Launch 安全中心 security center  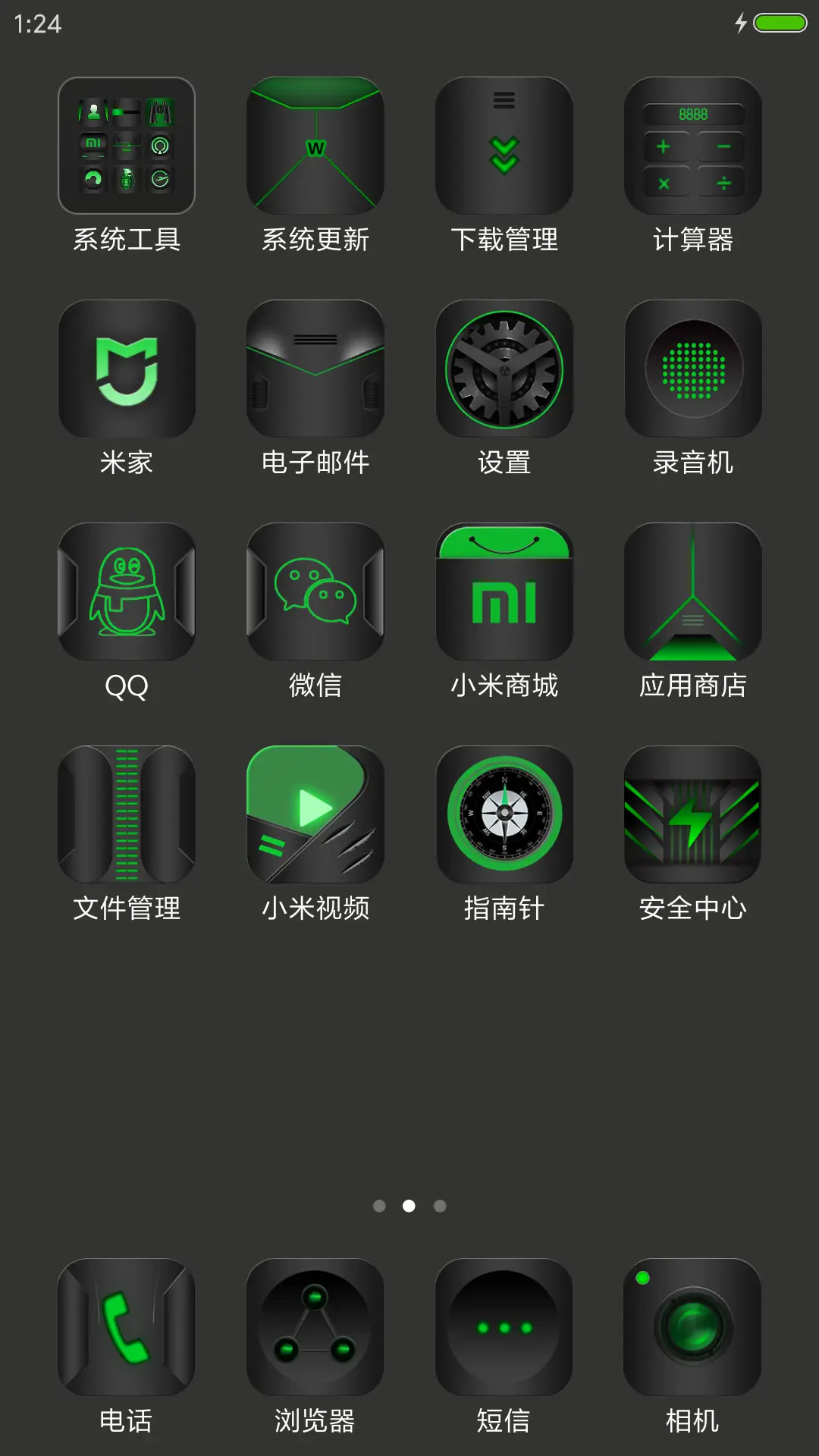692,816
